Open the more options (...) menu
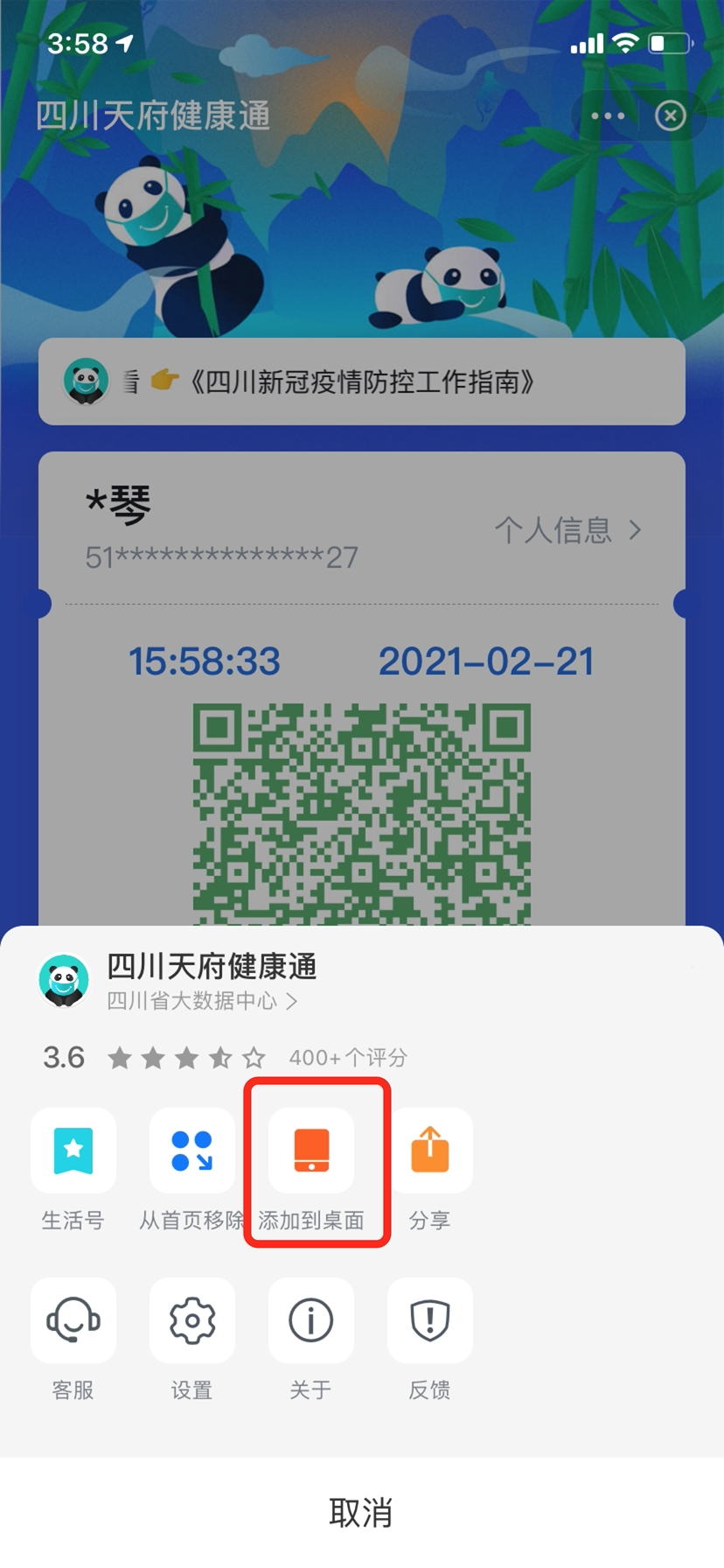Image resolution: width=724 pixels, height=1568 pixels. pos(607,115)
